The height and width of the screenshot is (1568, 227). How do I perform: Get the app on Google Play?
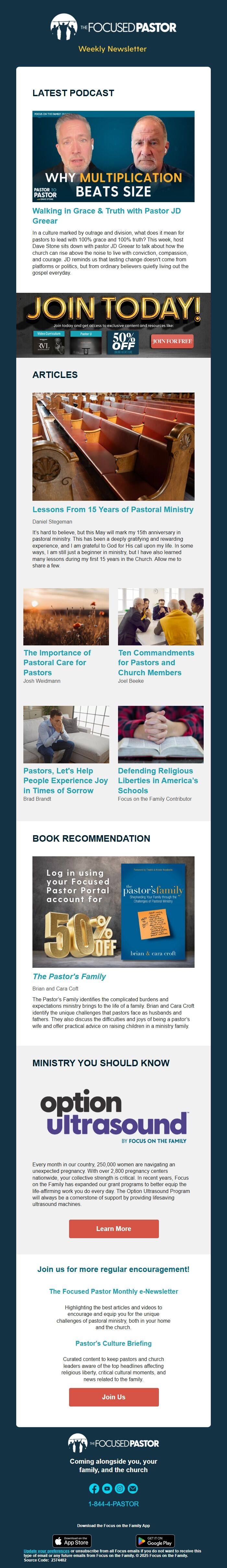click(x=155, y=1541)
